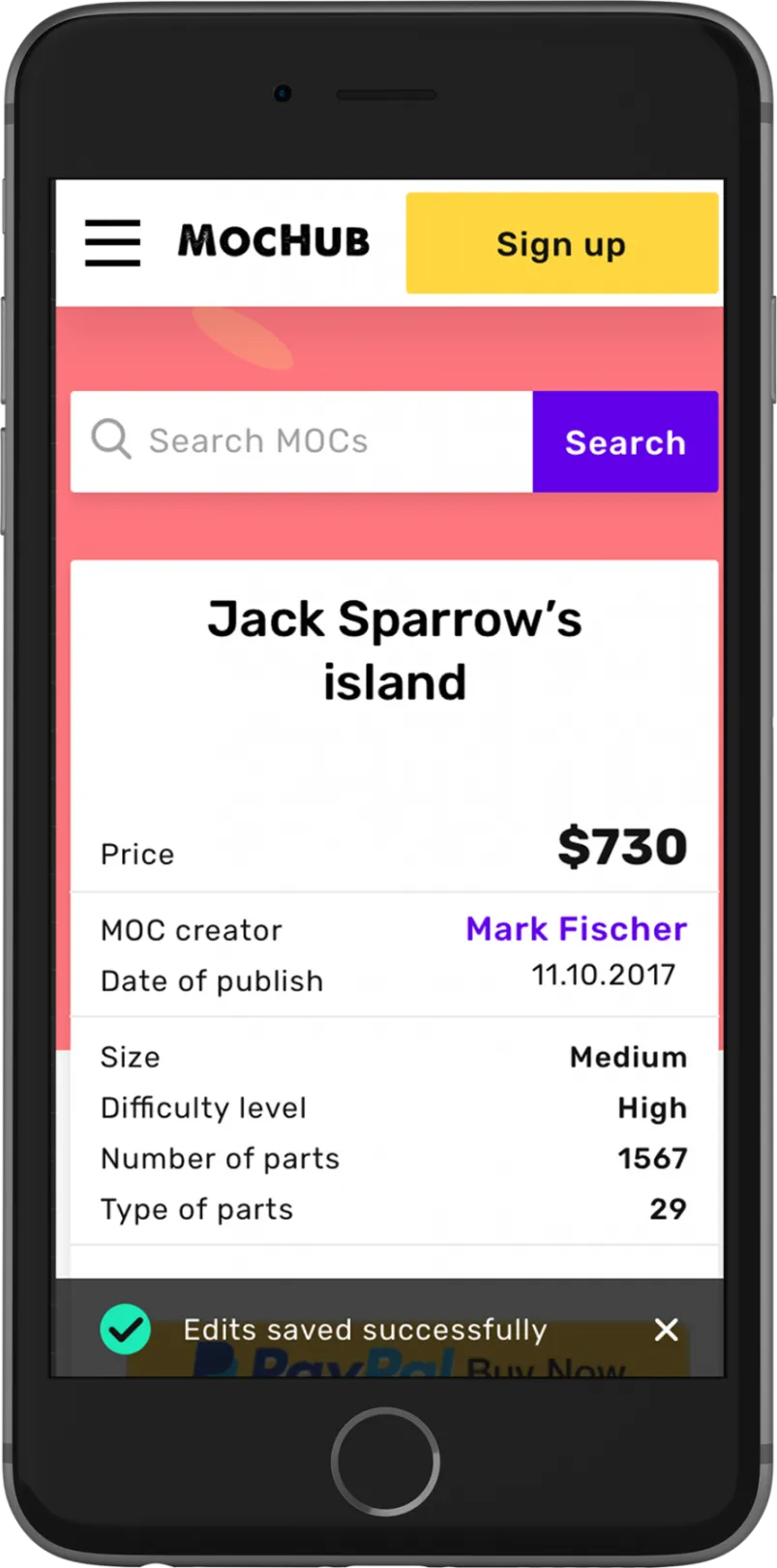
Task: Focus the Search MOCs field
Action: pos(302,441)
